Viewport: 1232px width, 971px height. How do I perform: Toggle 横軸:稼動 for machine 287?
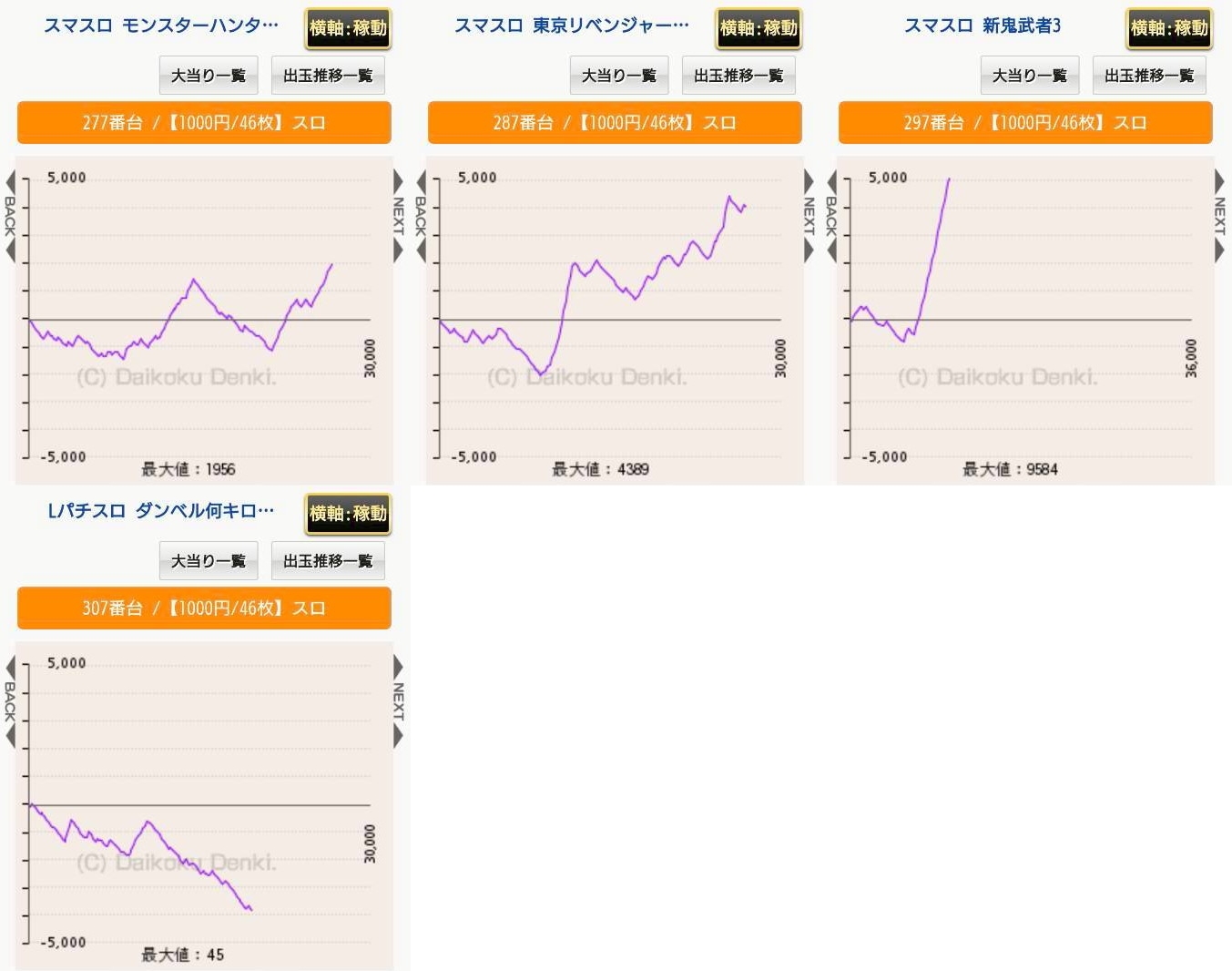click(759, 28)
